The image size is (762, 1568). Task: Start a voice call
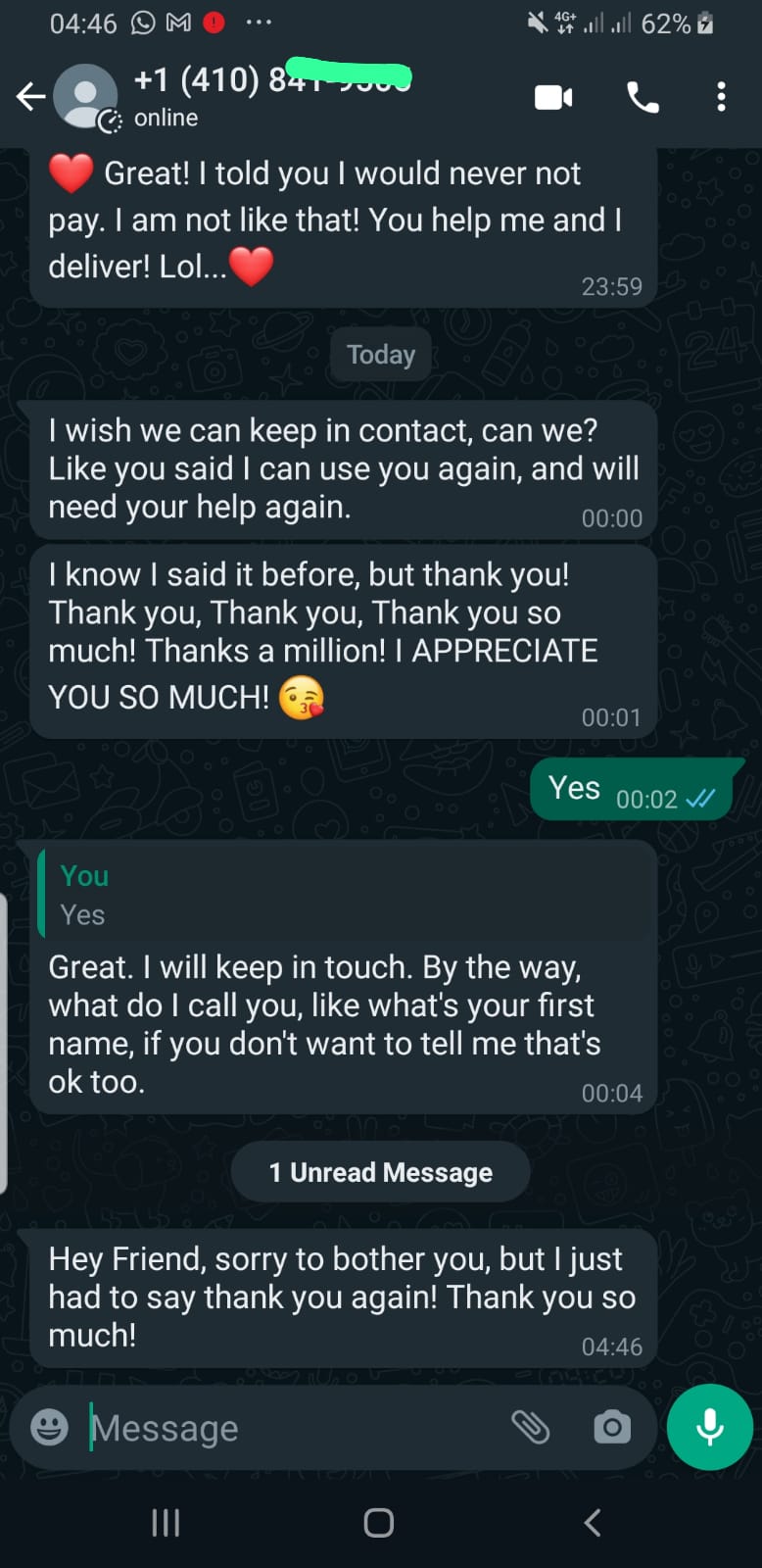643,97
